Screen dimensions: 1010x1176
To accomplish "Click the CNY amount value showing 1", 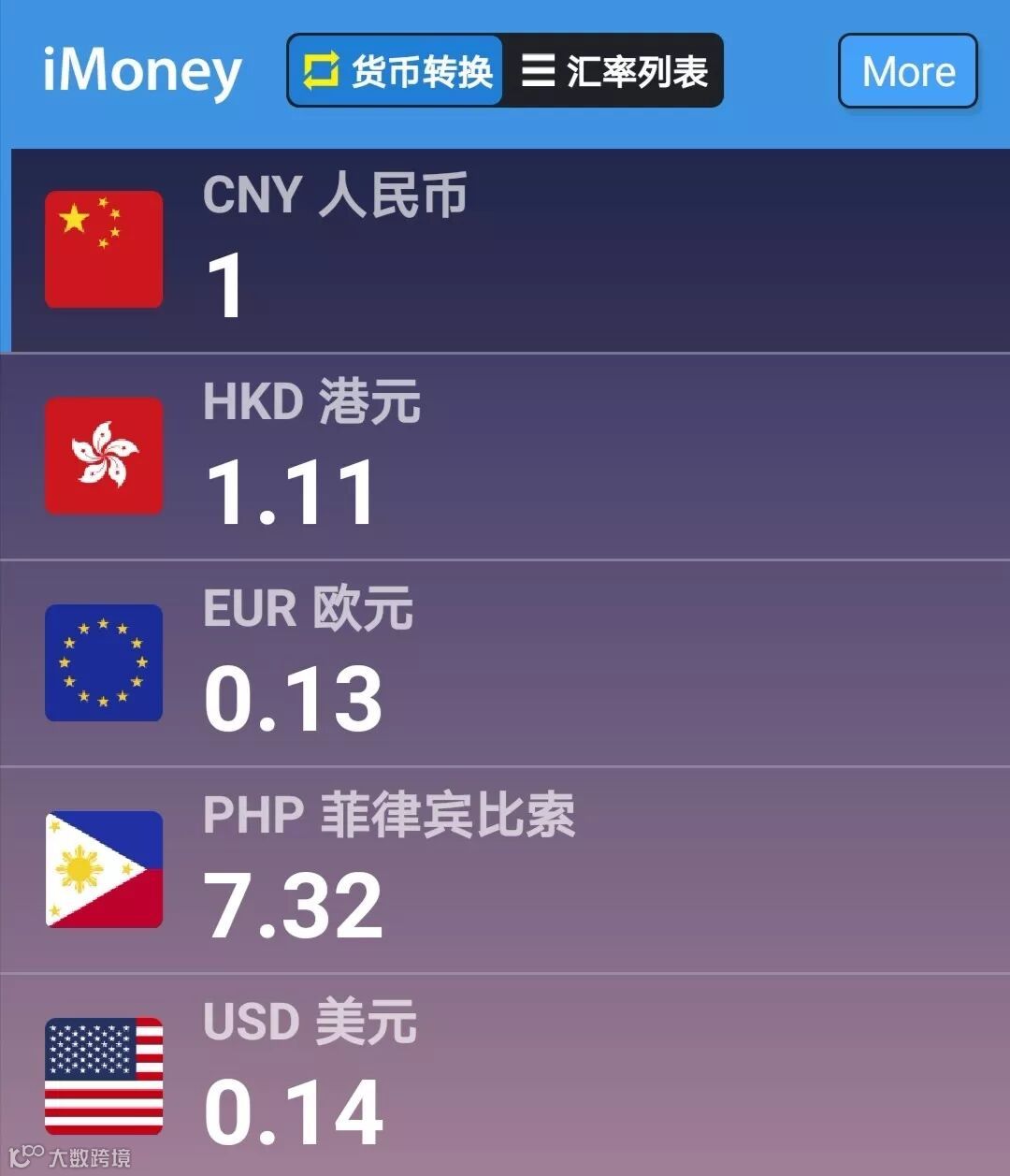I will (226, 287).
